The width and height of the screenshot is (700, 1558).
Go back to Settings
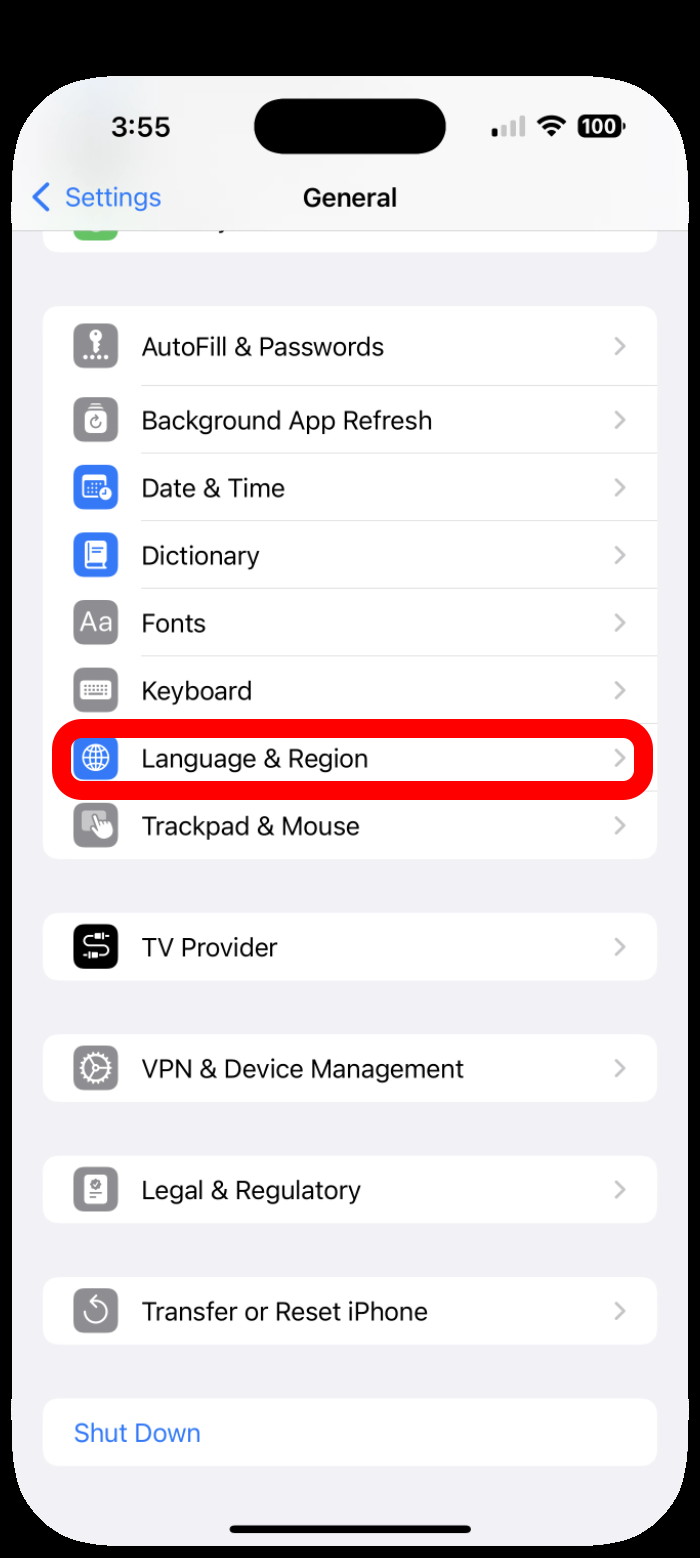[97, 198]
